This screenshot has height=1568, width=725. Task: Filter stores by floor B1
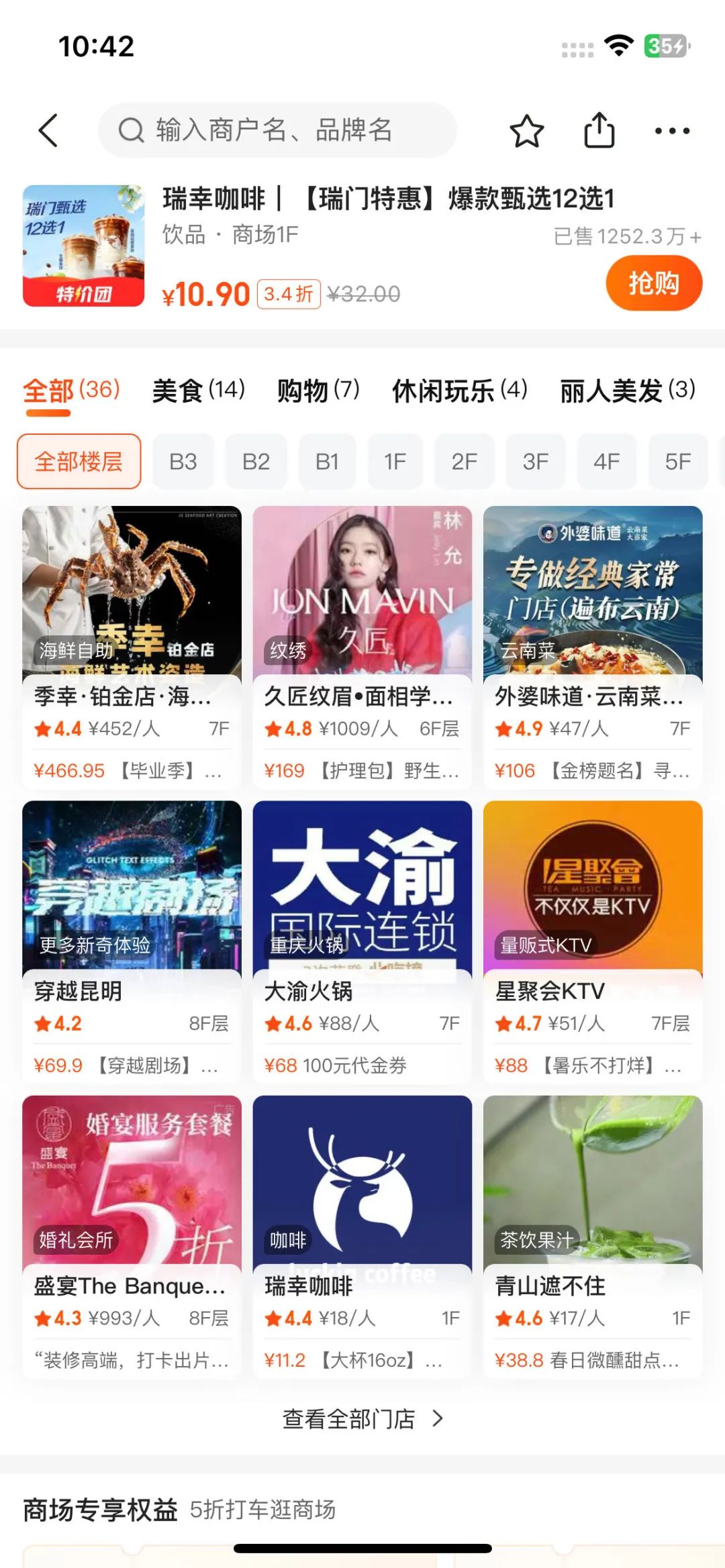[x=327, y=462]
